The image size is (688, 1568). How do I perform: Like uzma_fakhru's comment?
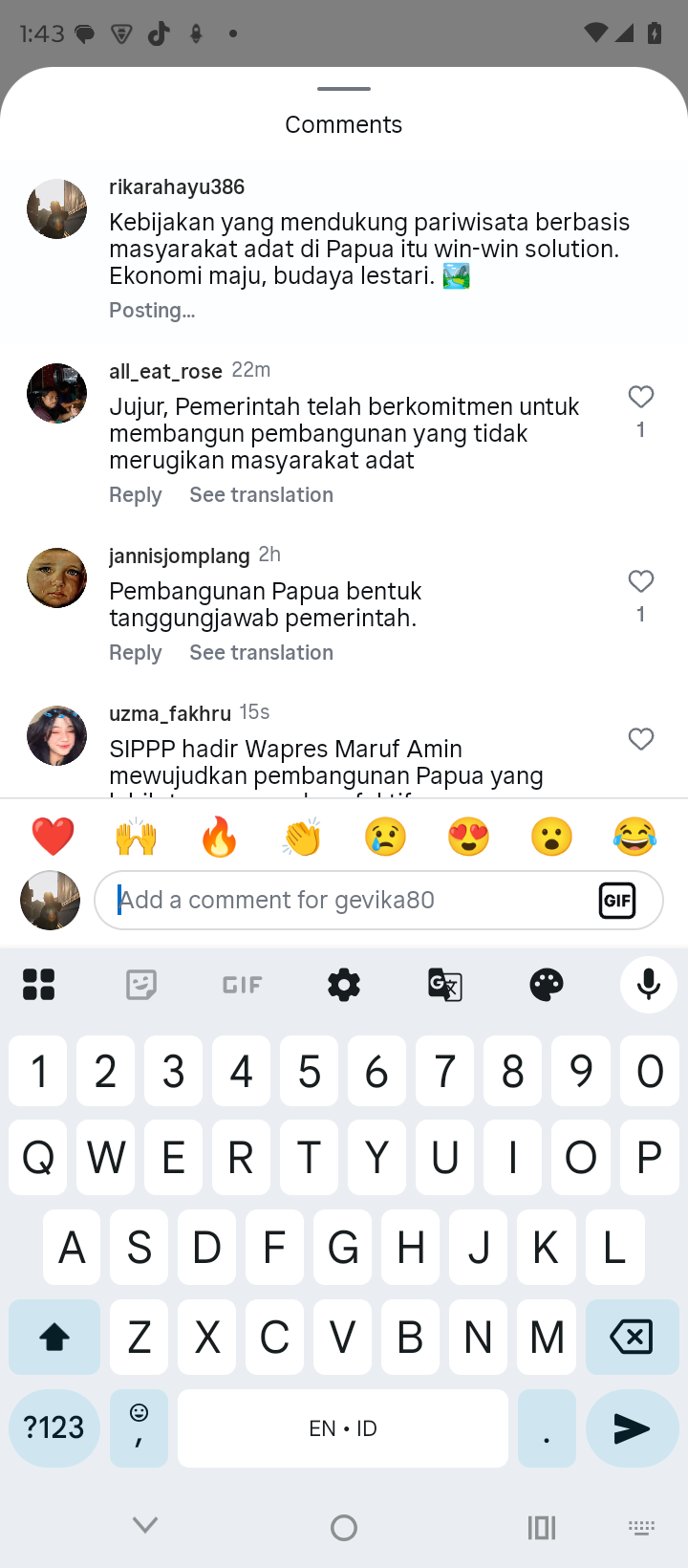(x=641, y=739)
